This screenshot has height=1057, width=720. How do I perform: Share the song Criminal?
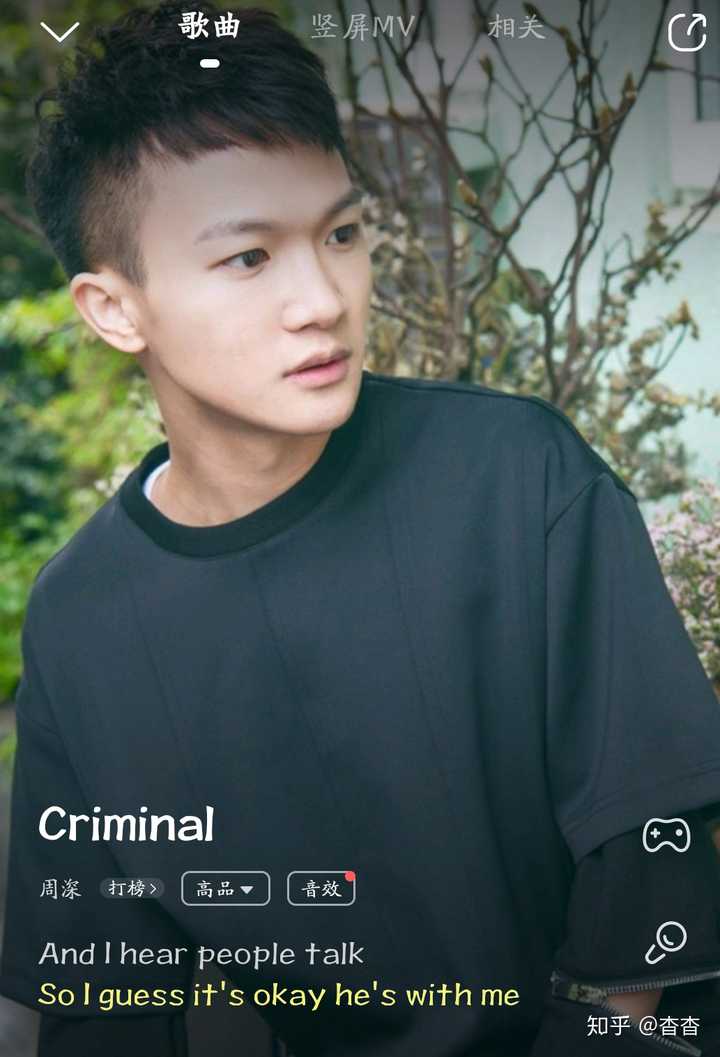[686, 31]
